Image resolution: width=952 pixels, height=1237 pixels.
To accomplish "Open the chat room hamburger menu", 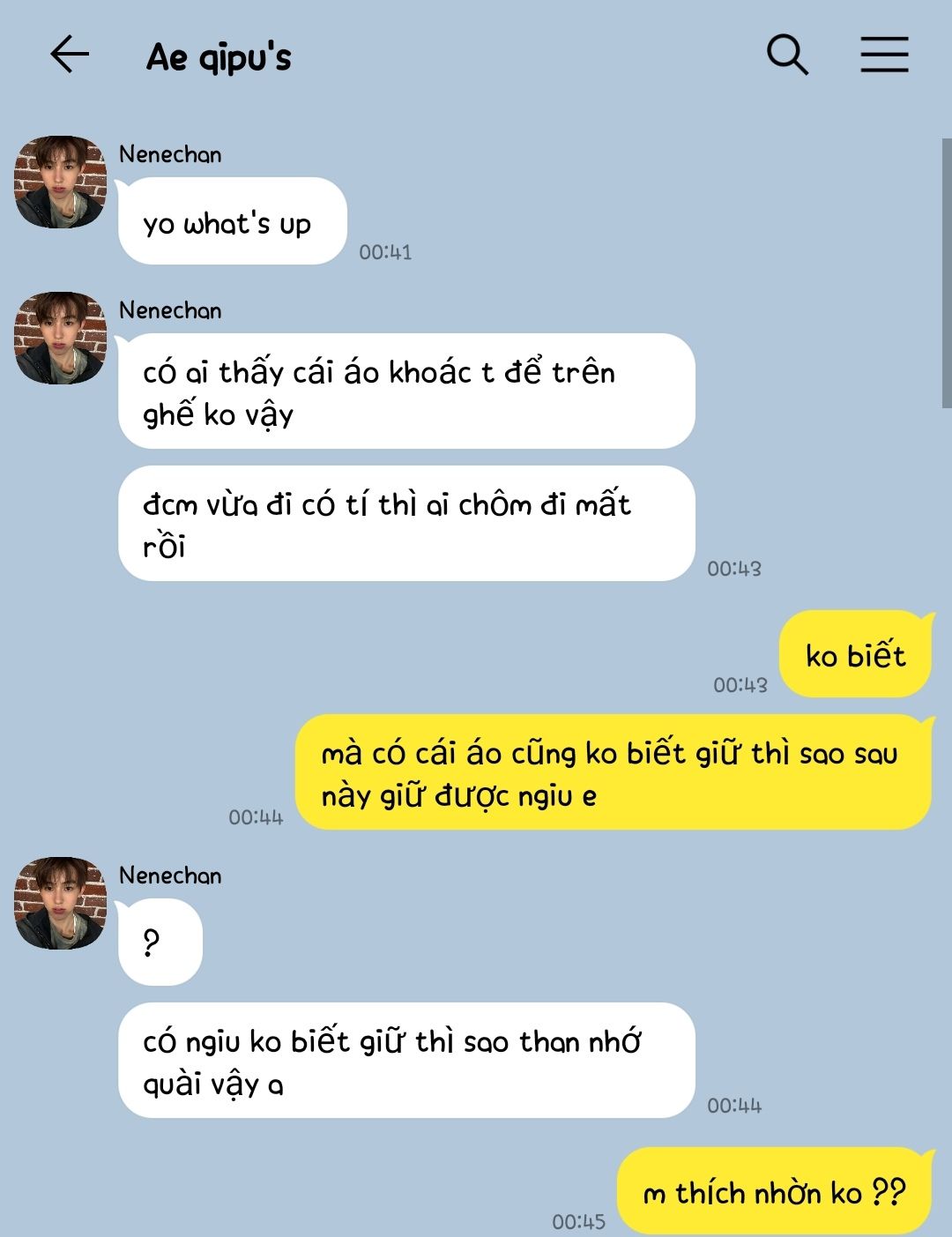I will pyautogui.click(x=884, y=55).
